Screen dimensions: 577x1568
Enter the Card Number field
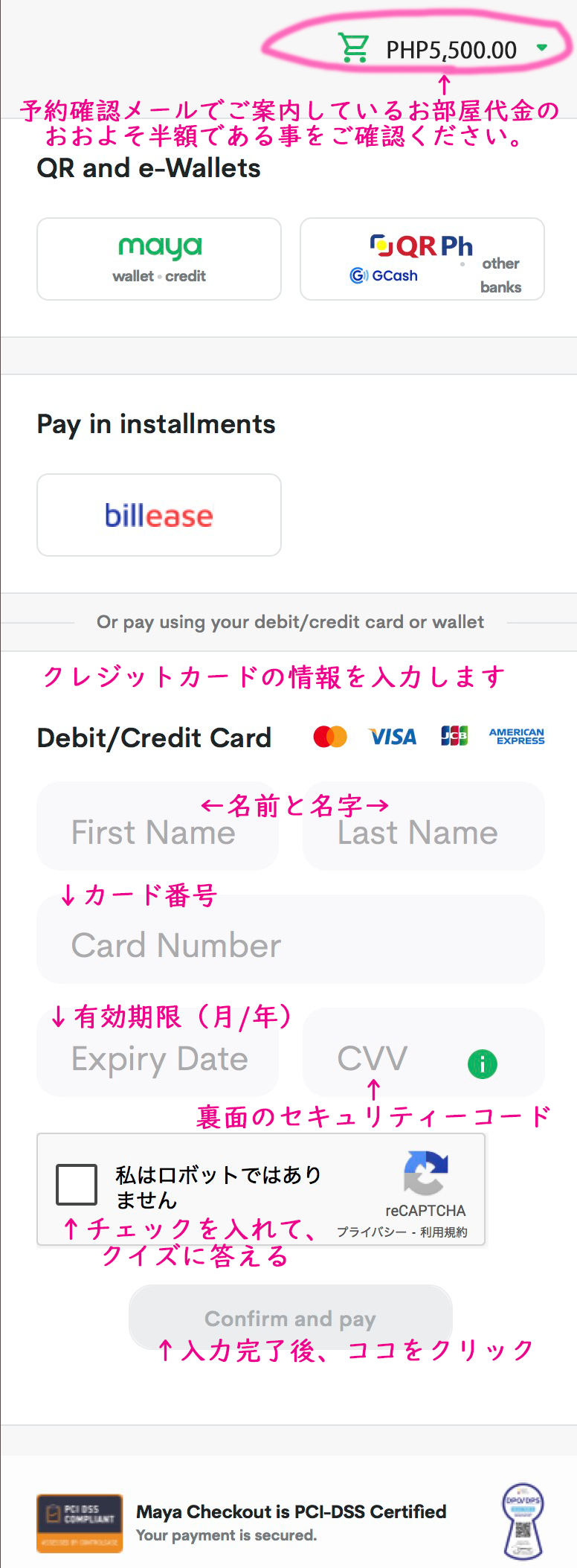click(291, 945)
